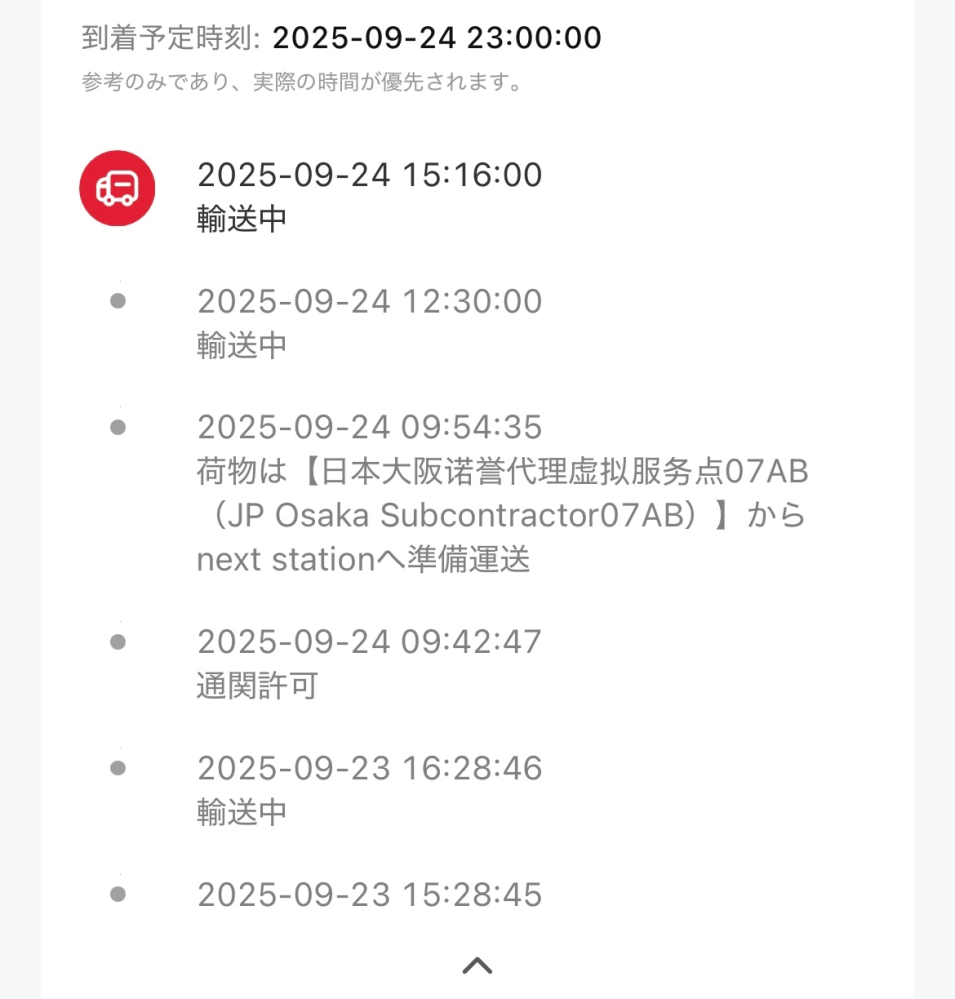
Task: Tap the truck icon showing current 輸送中 state
Action: click(117, 187)
